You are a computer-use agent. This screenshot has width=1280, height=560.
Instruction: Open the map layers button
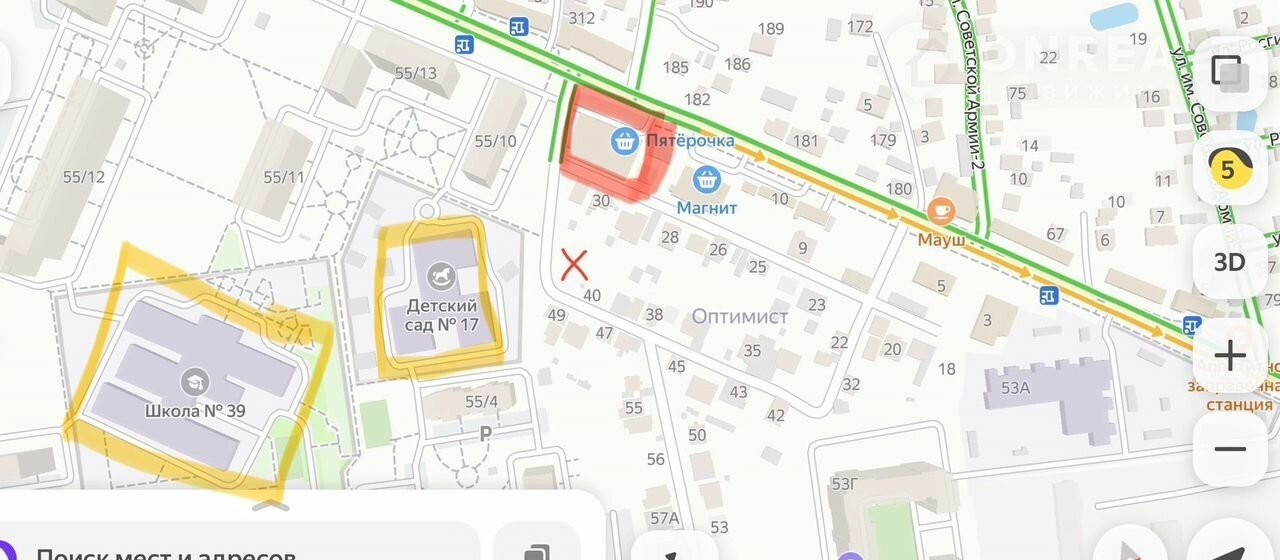pos(1229,73)
